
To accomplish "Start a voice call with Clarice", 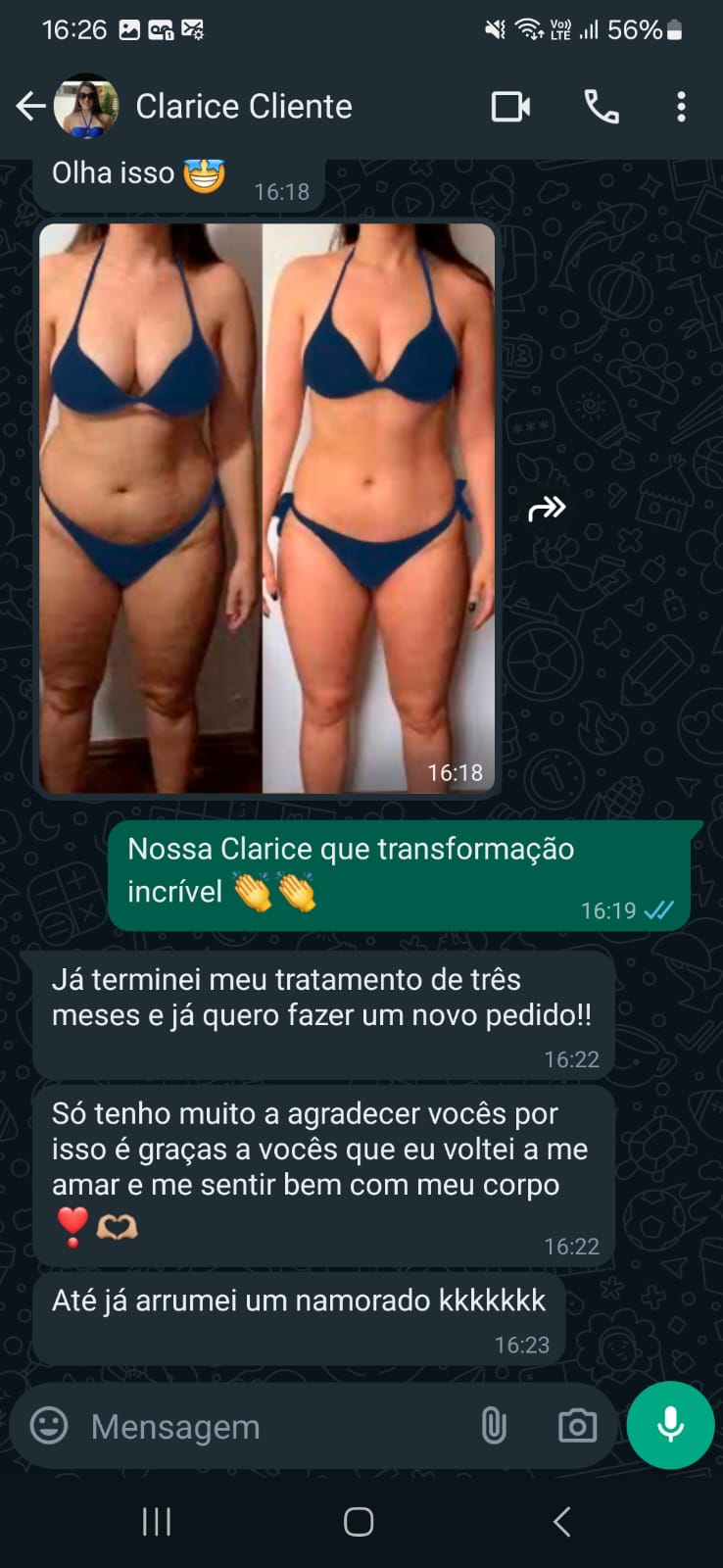I will 601,106.
